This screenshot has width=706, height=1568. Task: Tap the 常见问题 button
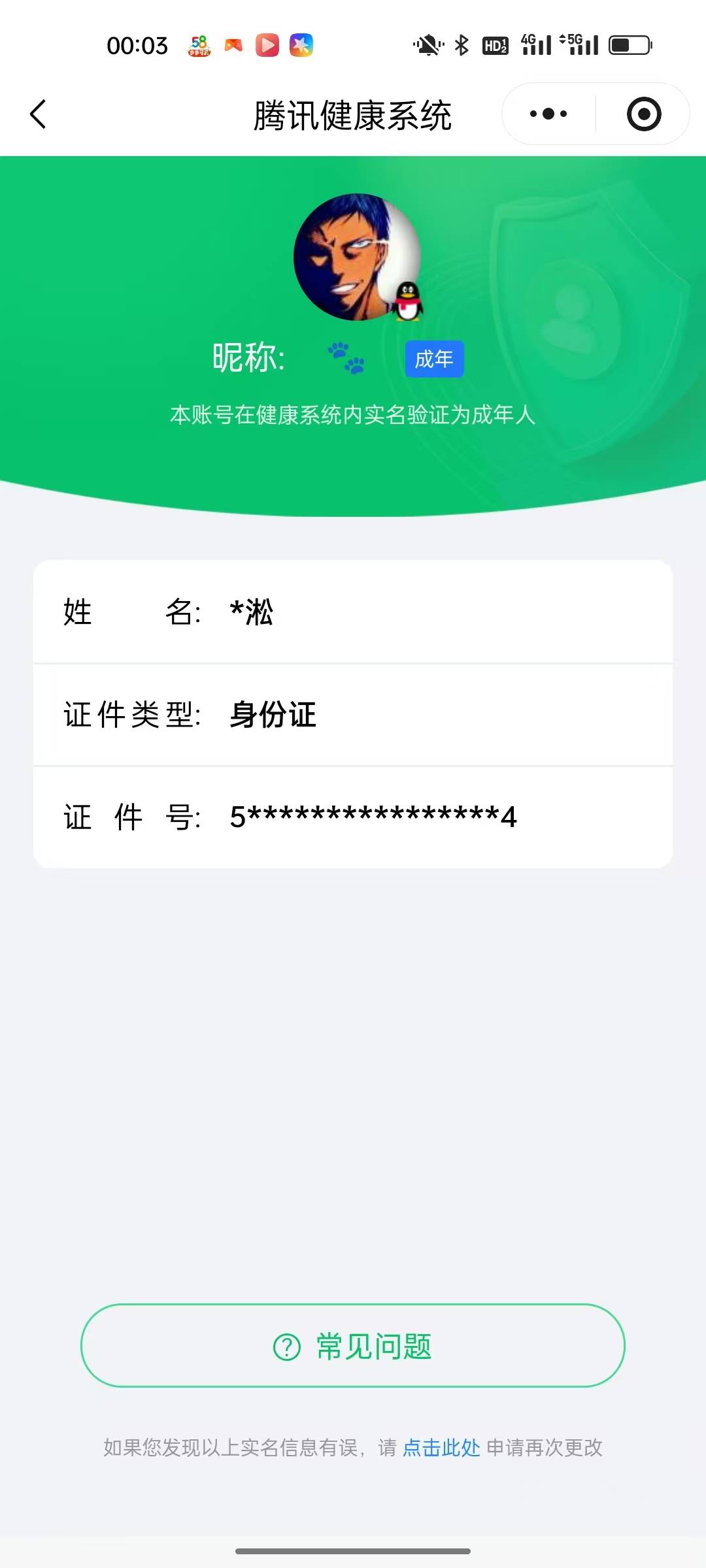pos(353,1348)
